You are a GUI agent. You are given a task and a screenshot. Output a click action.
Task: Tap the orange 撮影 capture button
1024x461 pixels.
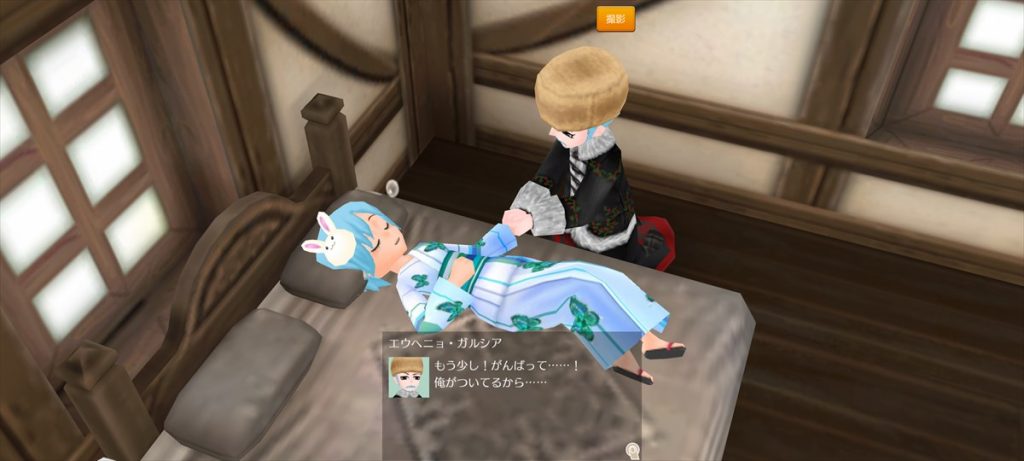615,18
